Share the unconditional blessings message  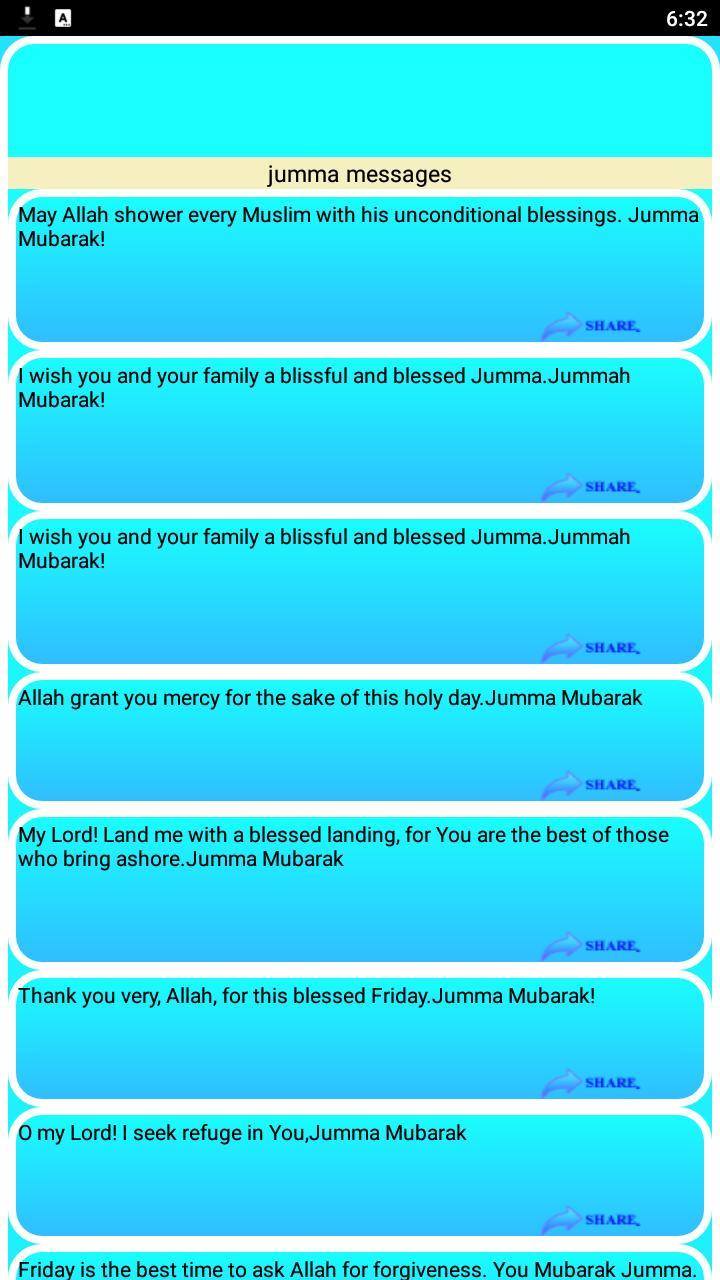(x=590, y=324)
